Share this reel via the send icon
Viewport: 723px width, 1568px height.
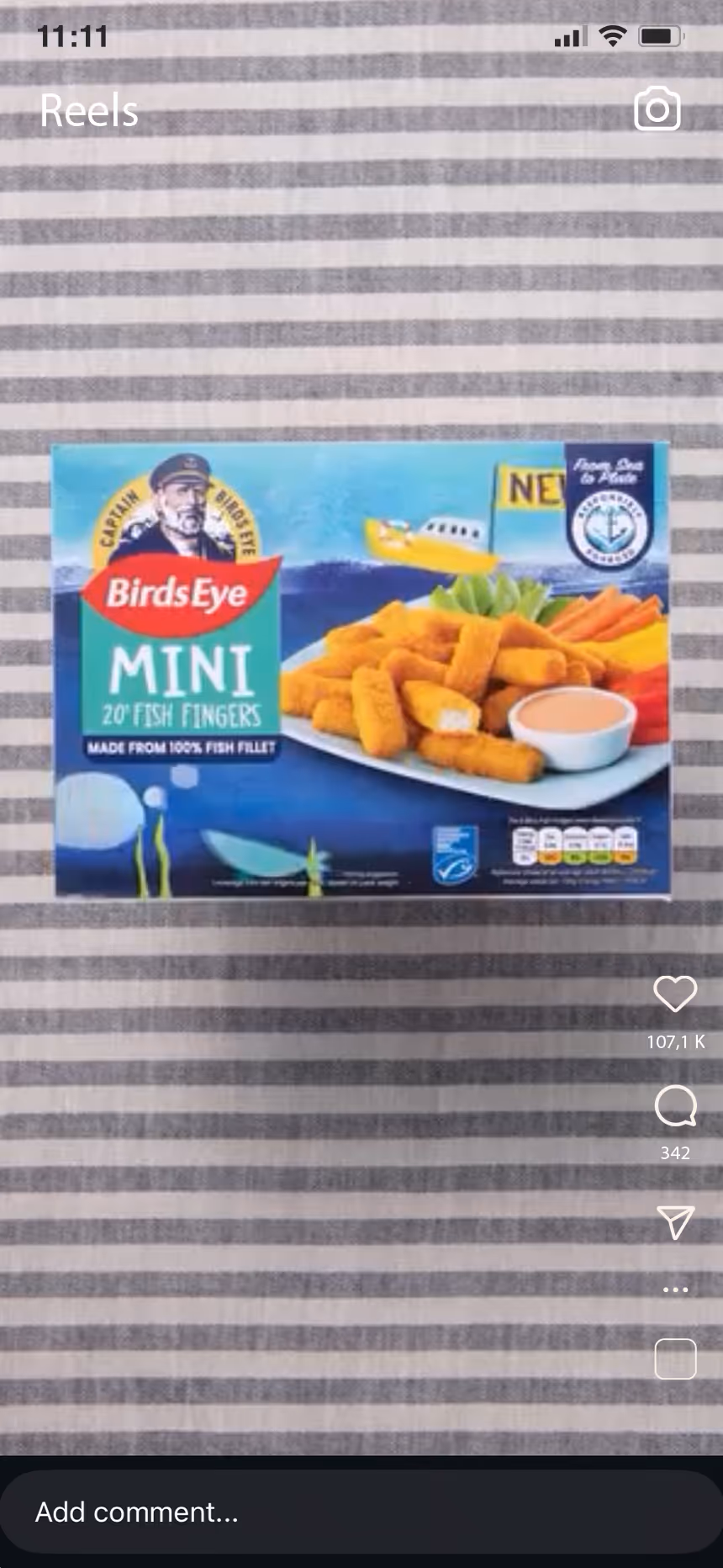click(x=675, y=1222)
